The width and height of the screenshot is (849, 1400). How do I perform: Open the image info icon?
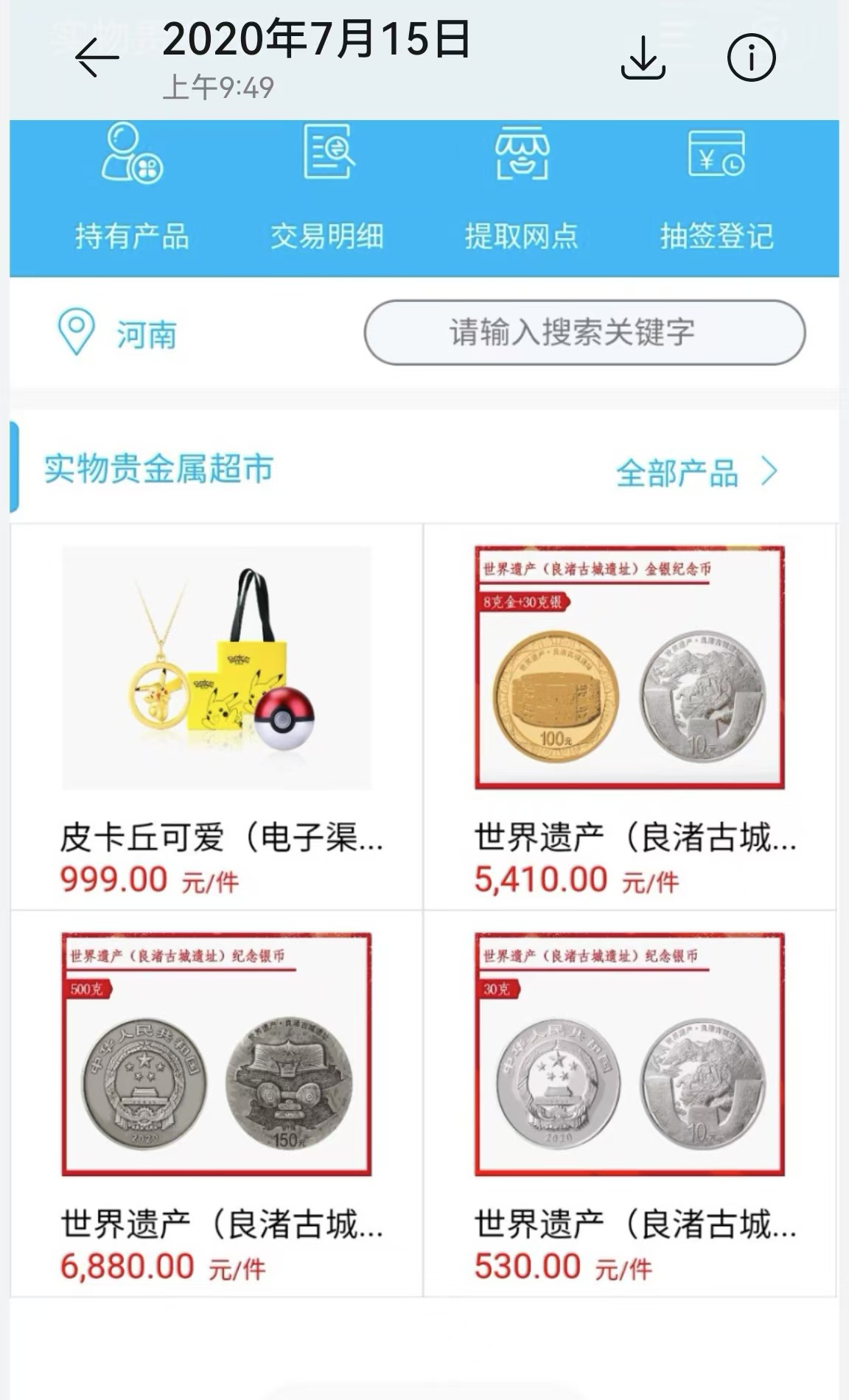point(751,57)
